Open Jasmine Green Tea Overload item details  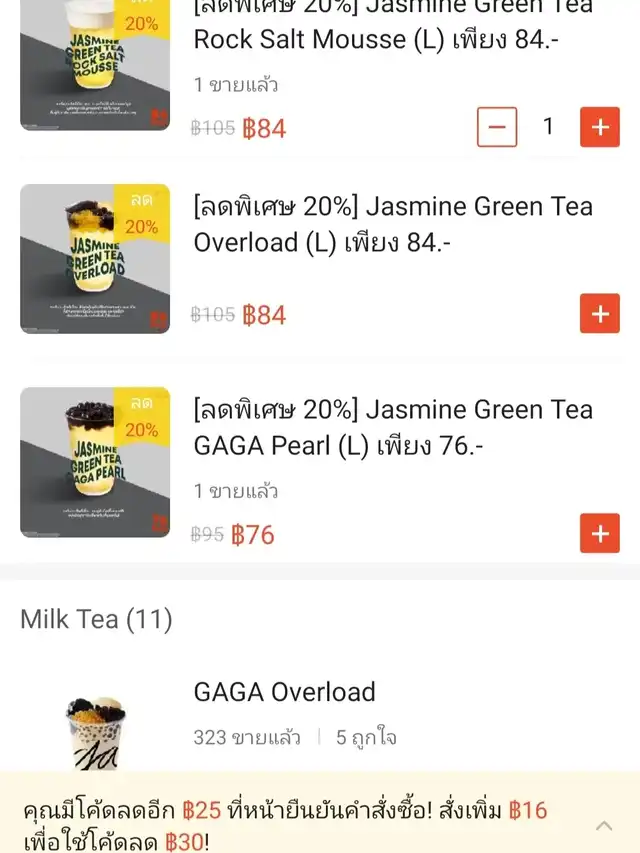coord(392,225)
